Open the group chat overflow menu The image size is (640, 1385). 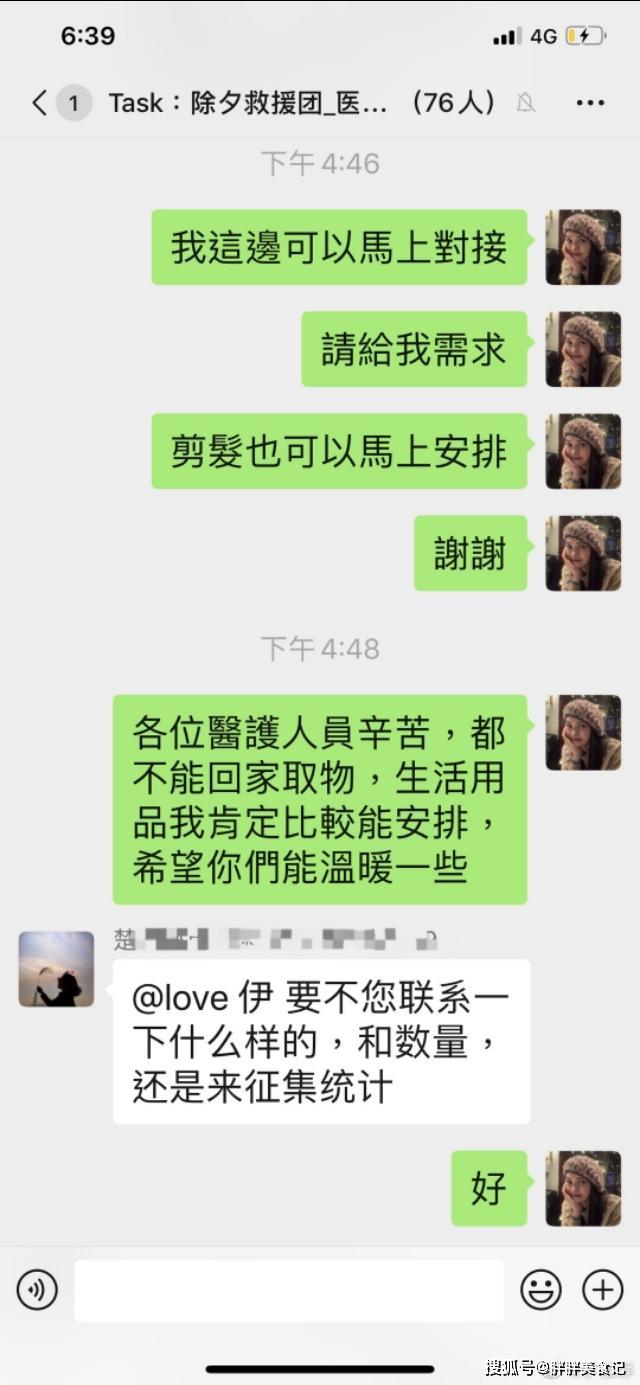[x=591, y=102]
